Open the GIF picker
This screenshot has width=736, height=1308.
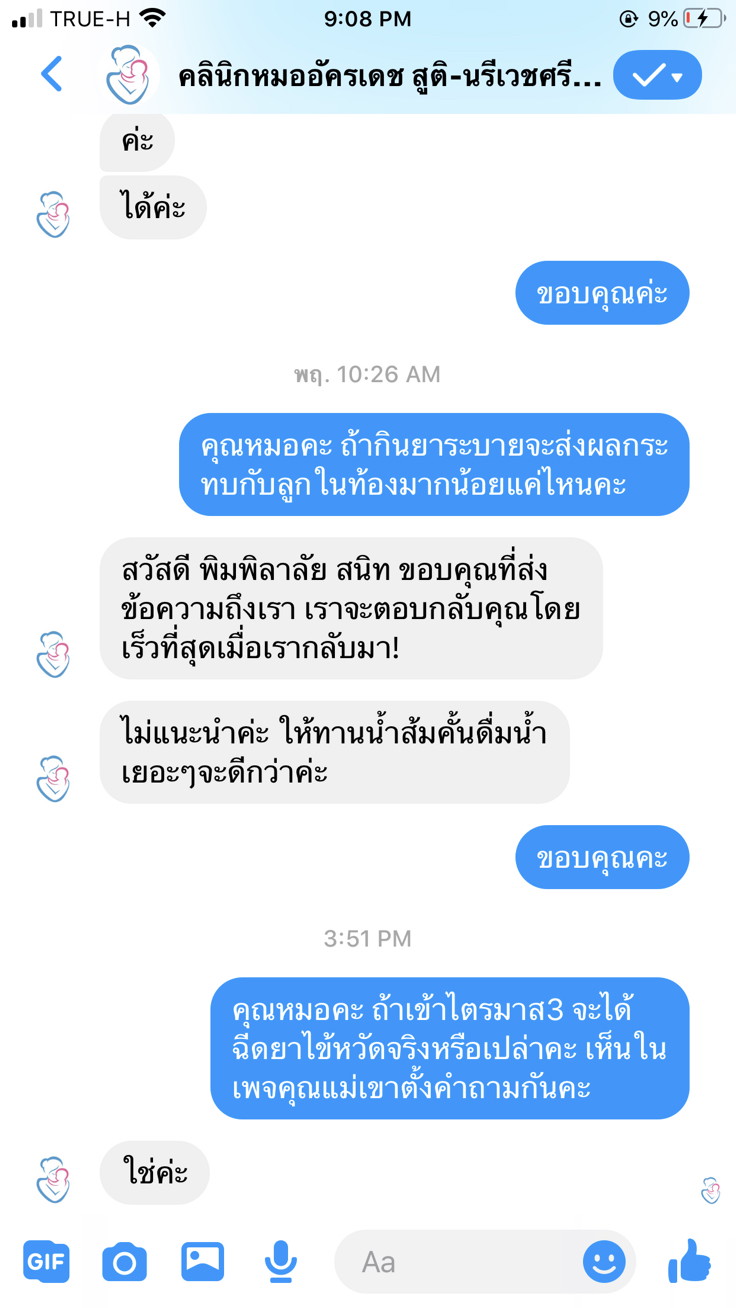click(46, 1262)
